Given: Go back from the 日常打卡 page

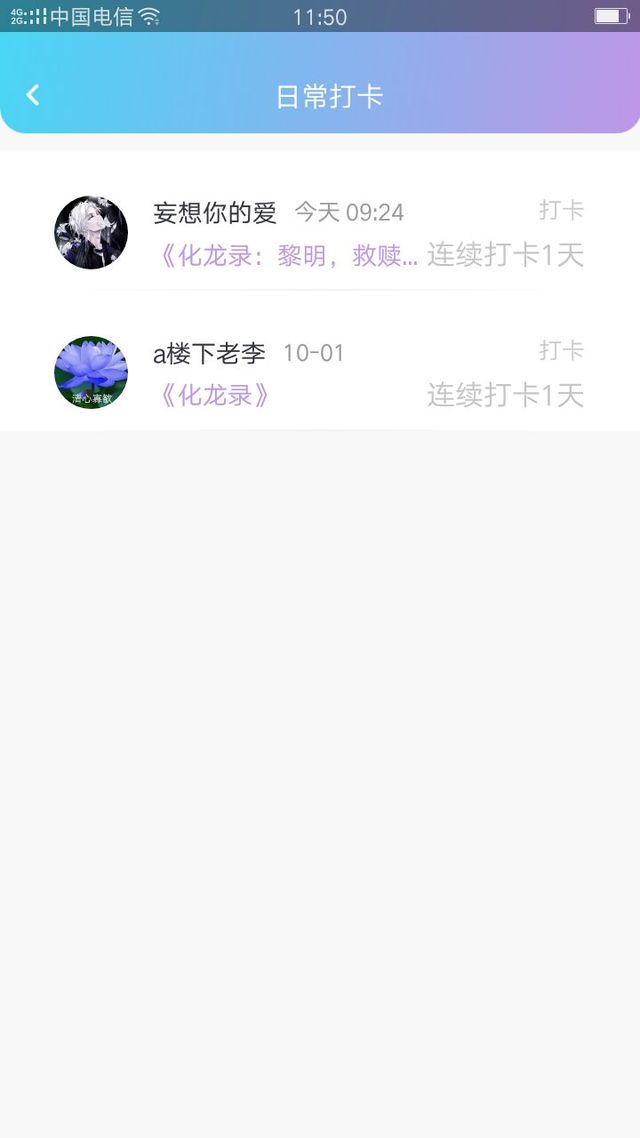Looking at the screenshot, I should click(33, 95).
